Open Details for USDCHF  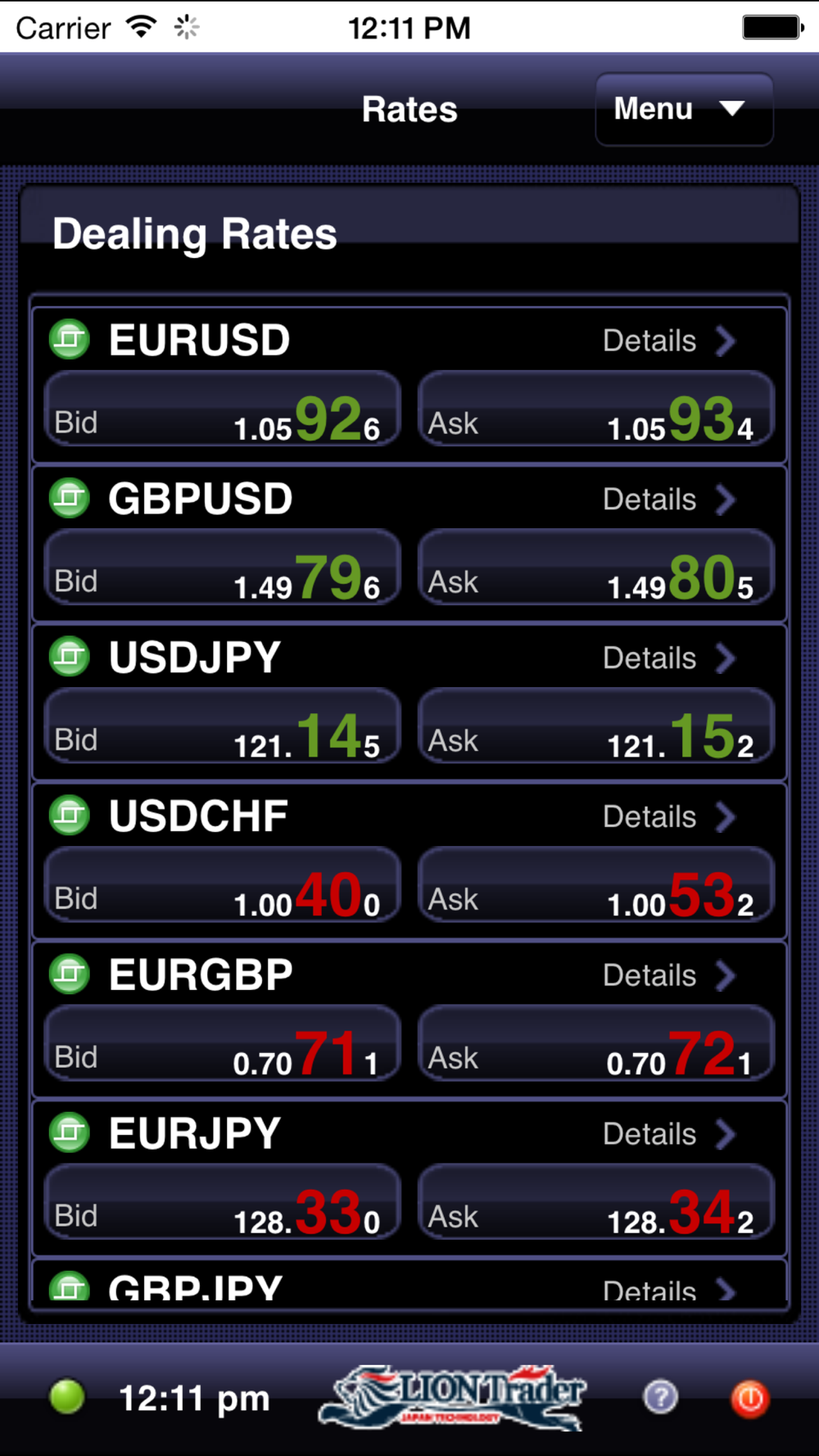click(667, 816)
